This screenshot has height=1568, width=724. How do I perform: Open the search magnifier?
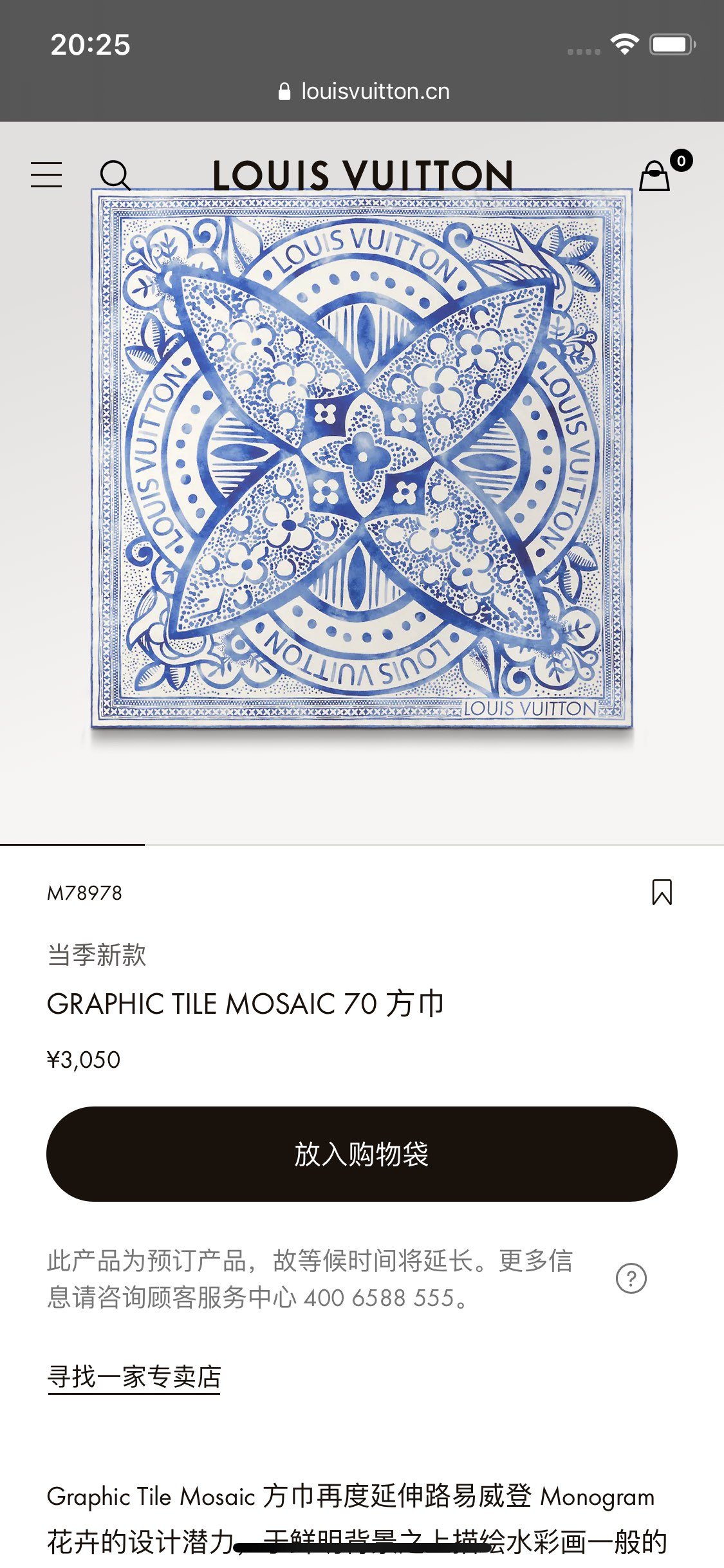[x=115, y=175]
